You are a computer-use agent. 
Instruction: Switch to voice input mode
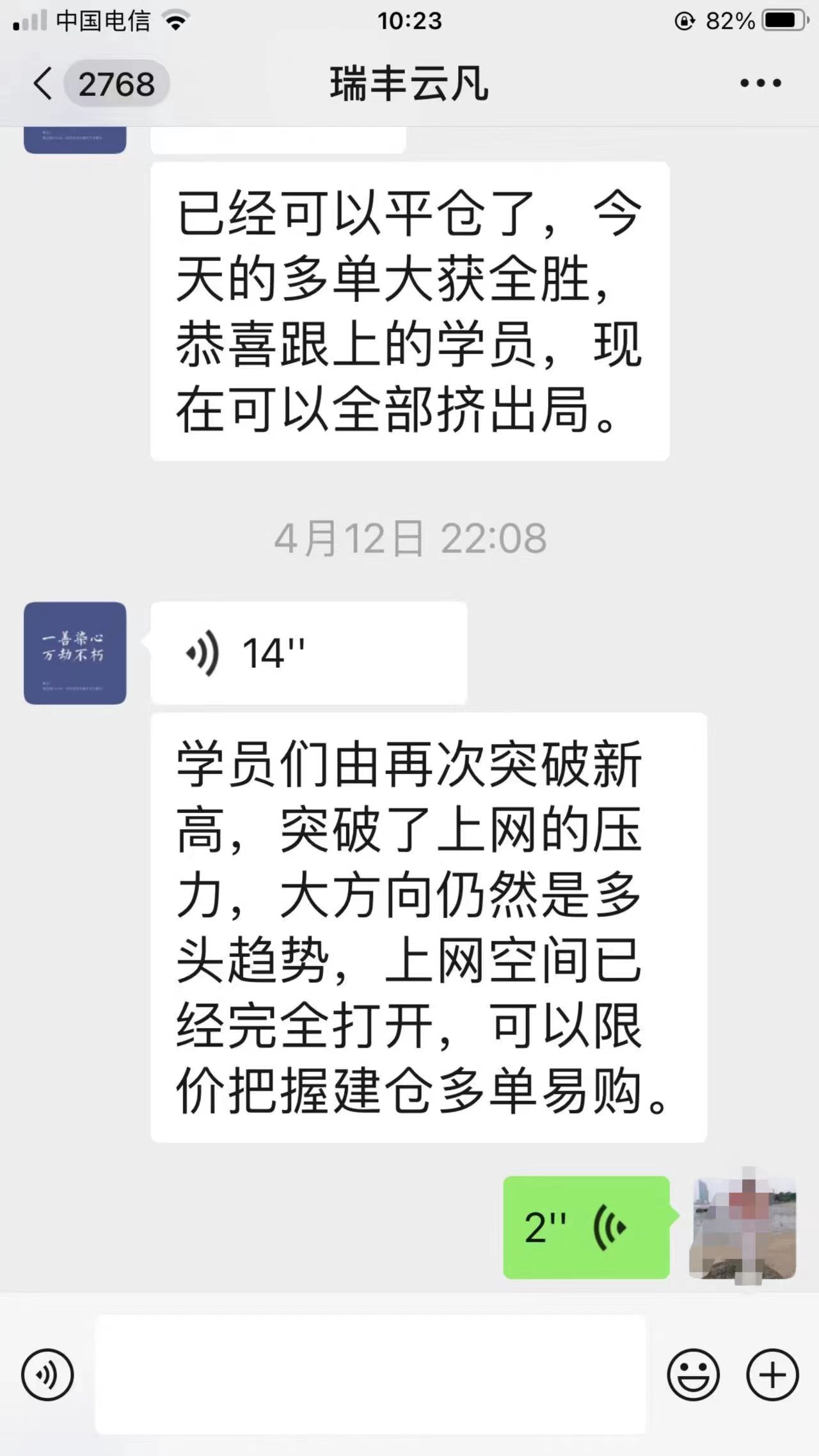point(47,1375)
